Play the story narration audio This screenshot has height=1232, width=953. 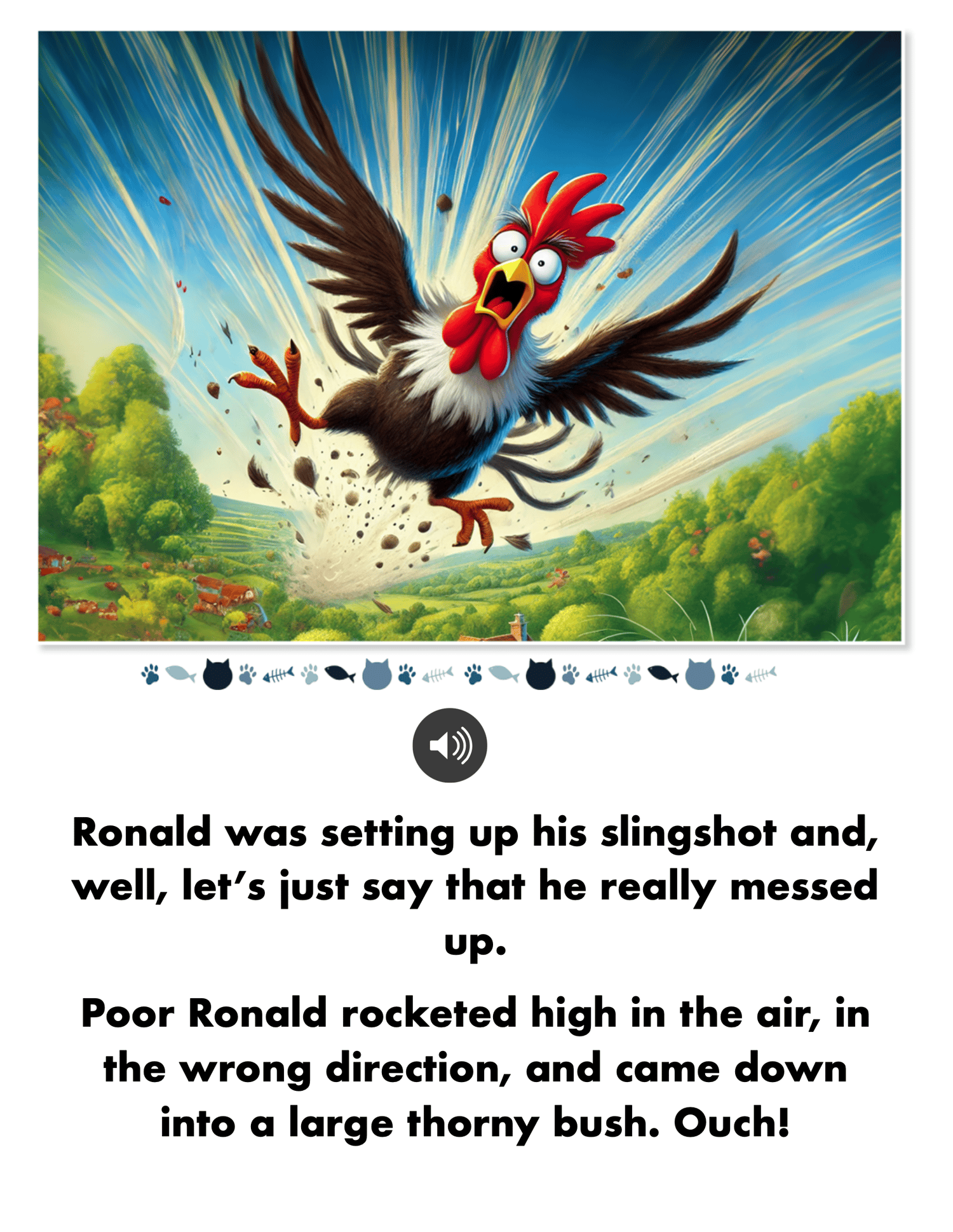coord(449,745)
